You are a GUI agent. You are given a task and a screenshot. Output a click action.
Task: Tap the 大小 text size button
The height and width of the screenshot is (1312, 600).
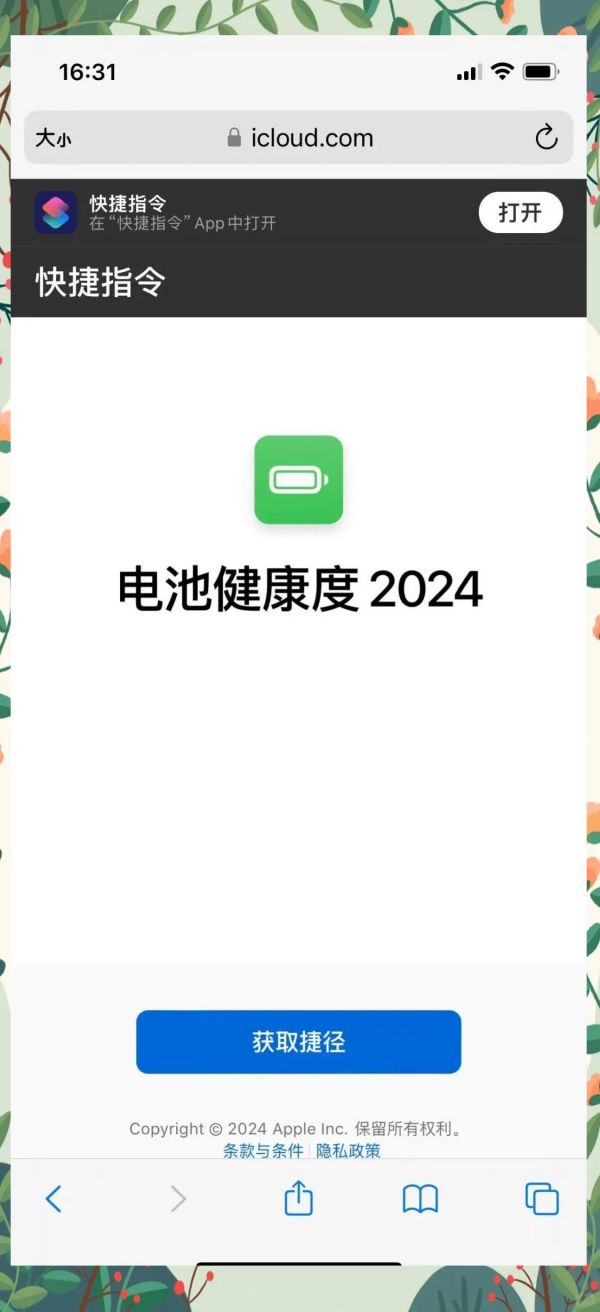point(53,138)
